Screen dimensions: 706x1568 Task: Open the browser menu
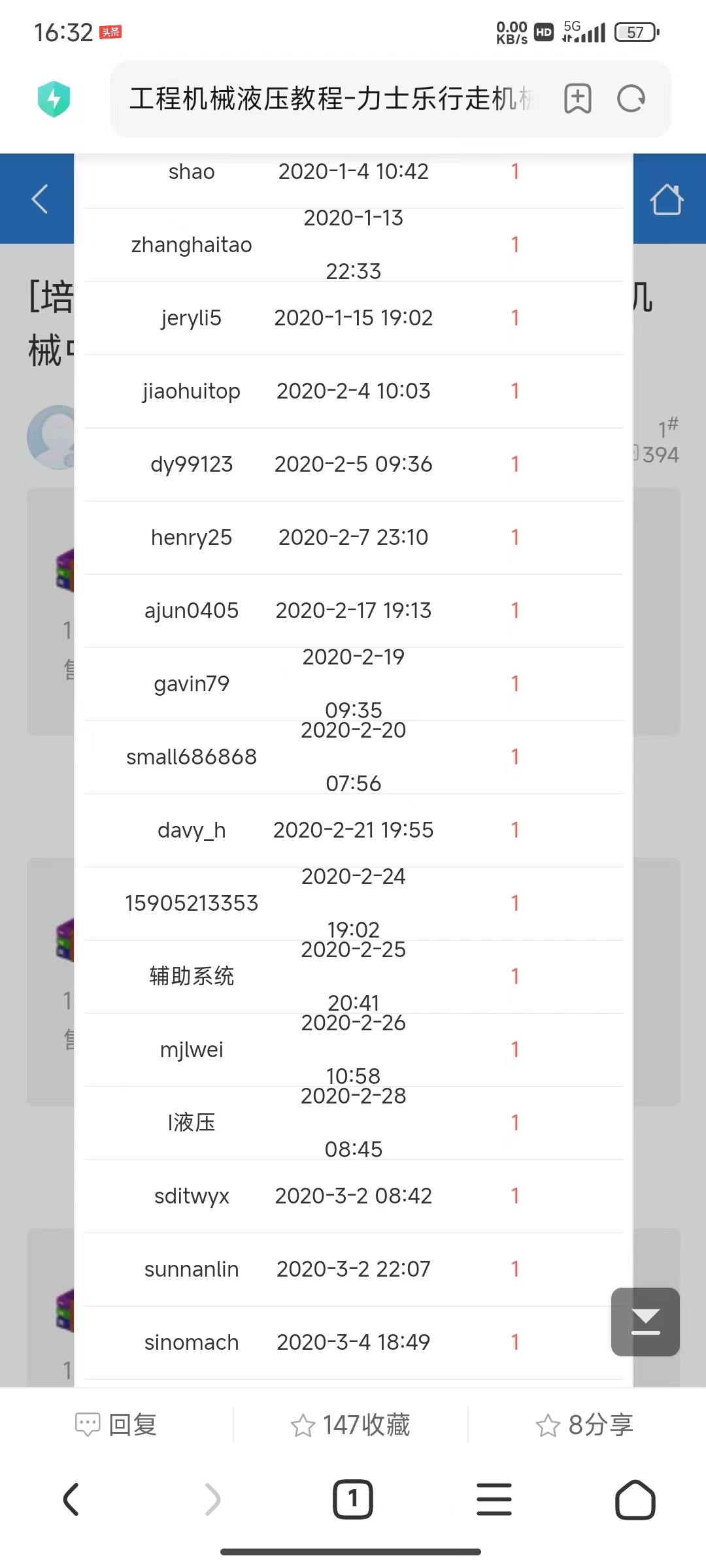pos(494,1499)
